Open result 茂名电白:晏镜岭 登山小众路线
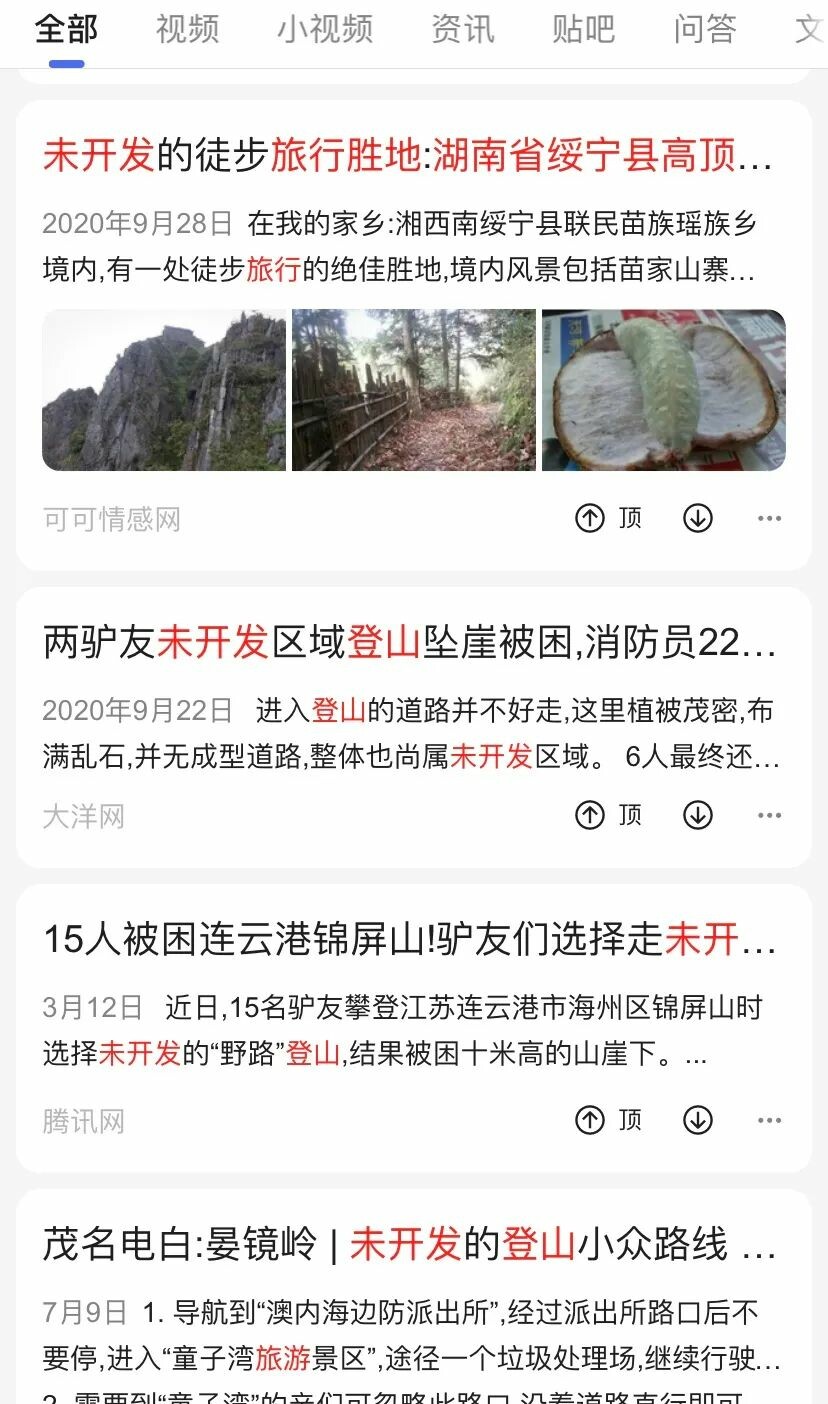Screen dimensions: 828x1404 [408, 1245]
